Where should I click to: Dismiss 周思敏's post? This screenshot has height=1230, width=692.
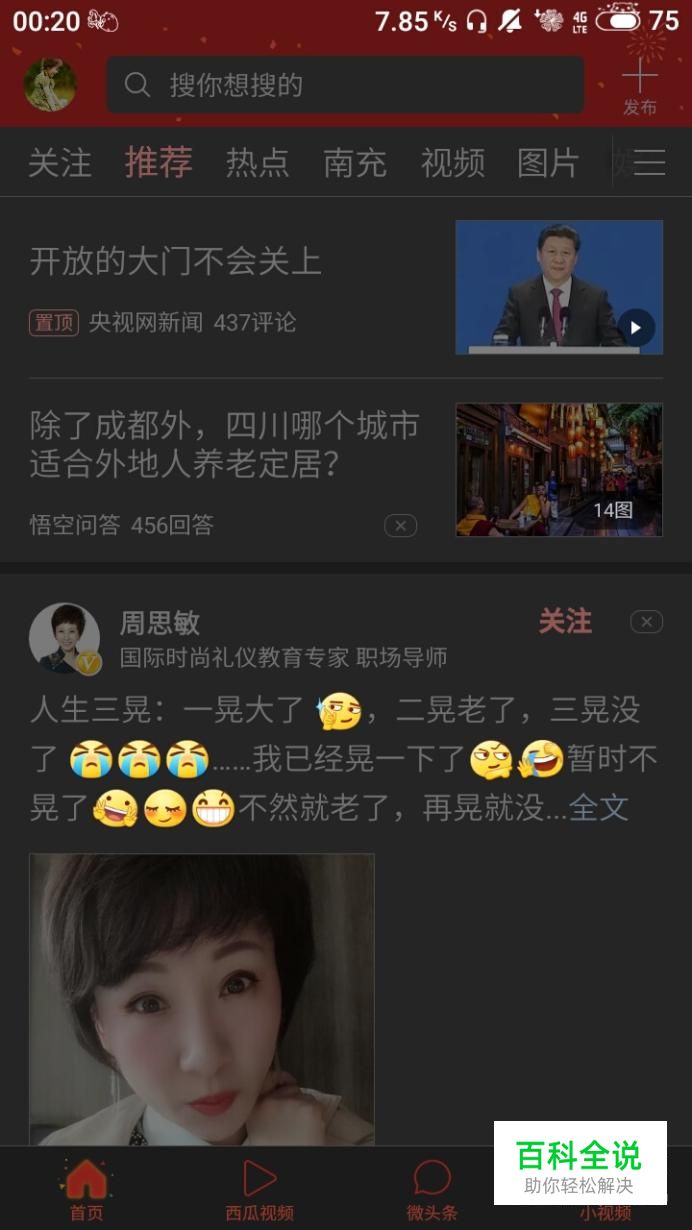pyautogui.click(x=646, y=622)
